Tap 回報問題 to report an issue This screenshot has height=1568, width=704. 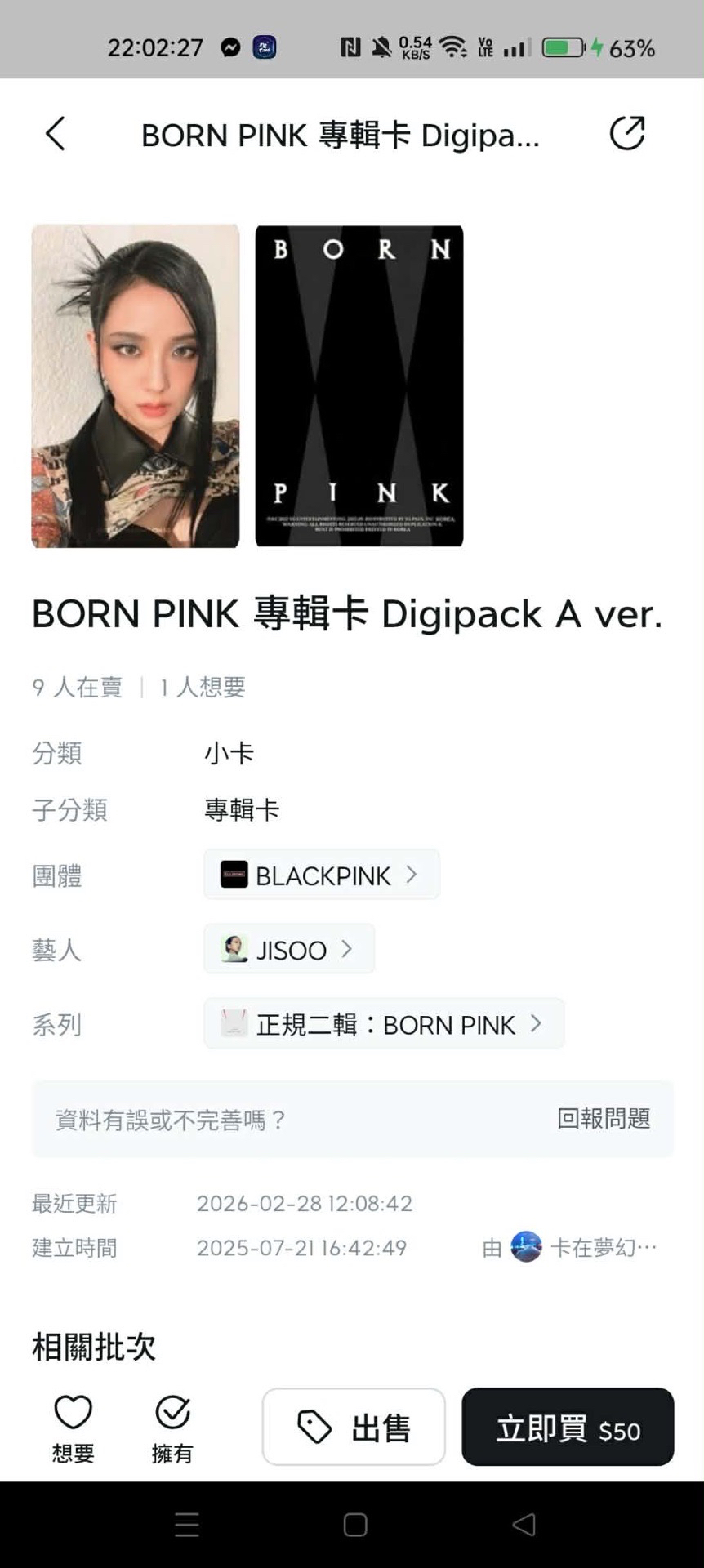pyautogui.click(x=604, y=1118)
